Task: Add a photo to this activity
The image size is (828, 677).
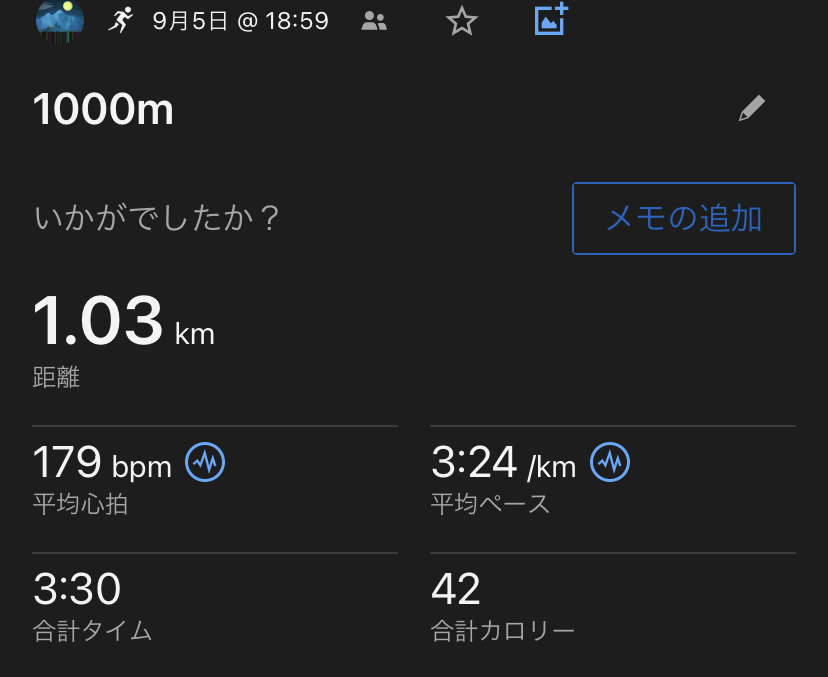Action: pos(551,20)
